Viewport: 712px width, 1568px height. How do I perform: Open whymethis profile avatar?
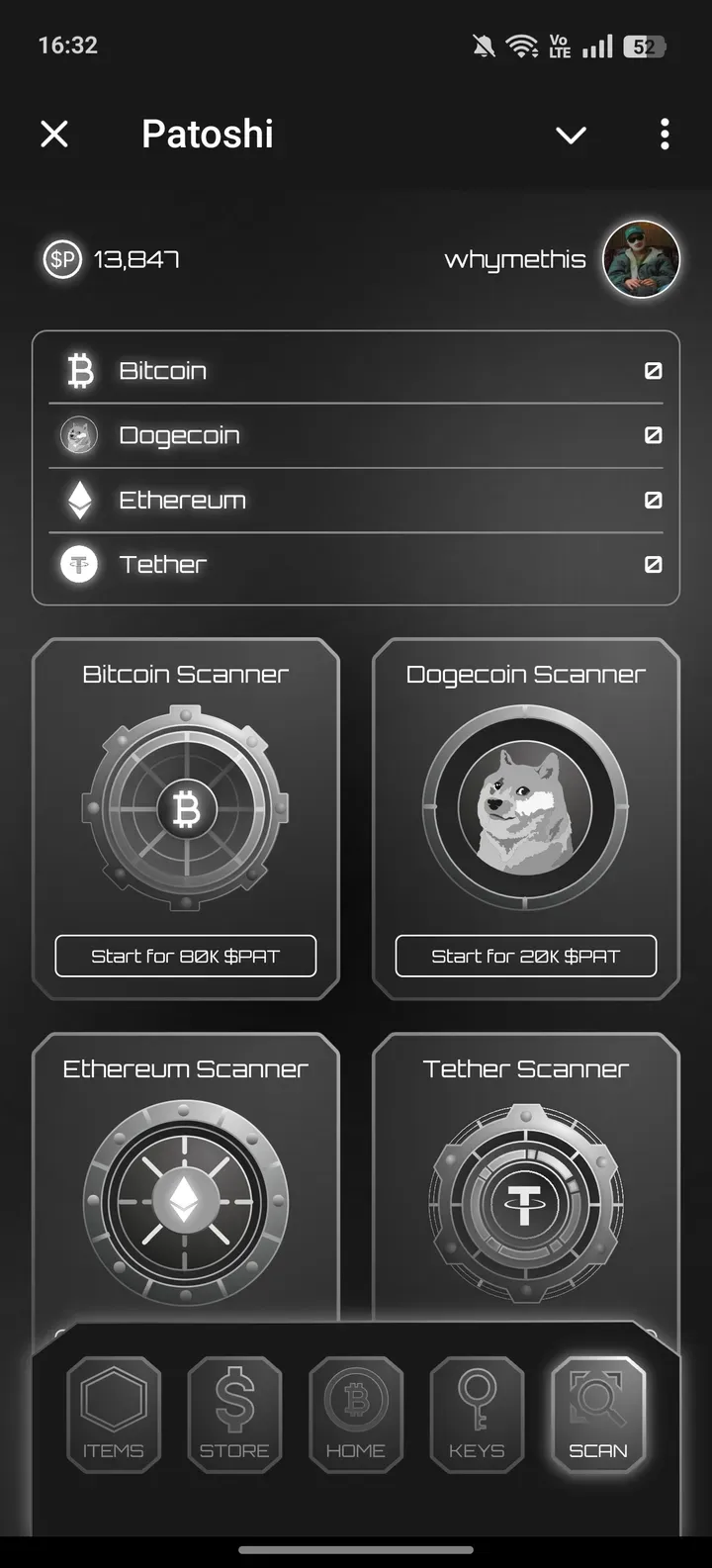(x=641, y=259)
